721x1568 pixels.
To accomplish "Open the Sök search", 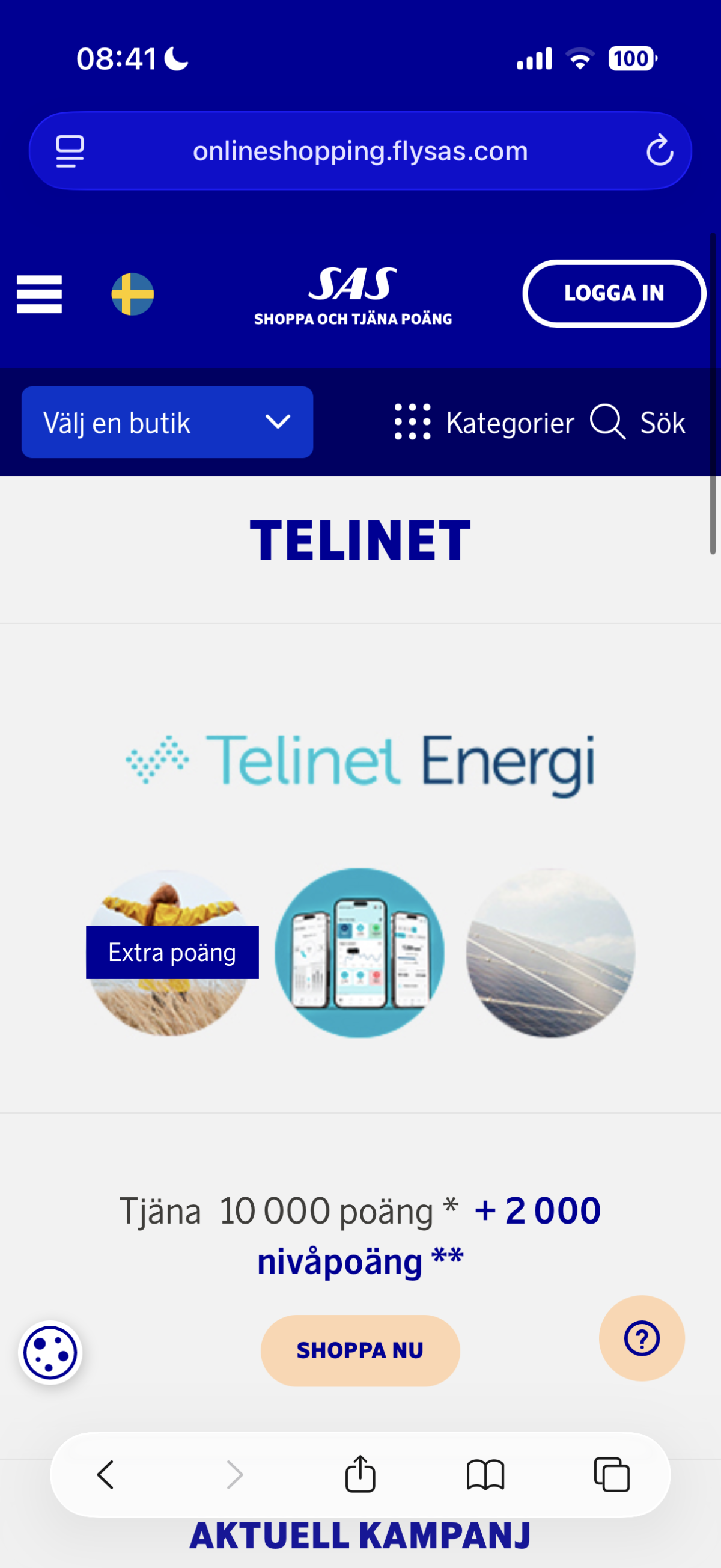I will click(638, 423).
